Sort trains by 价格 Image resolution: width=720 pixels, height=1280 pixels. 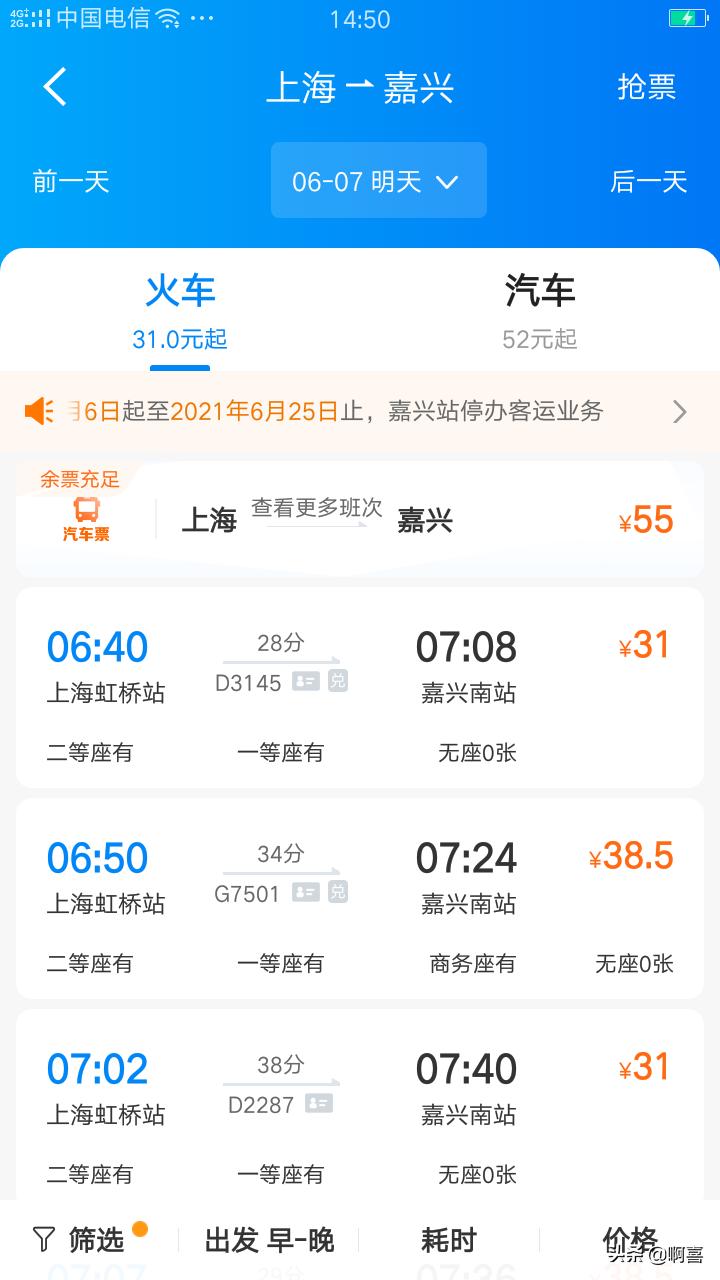pyautogui.click(x=630, y=1240)
